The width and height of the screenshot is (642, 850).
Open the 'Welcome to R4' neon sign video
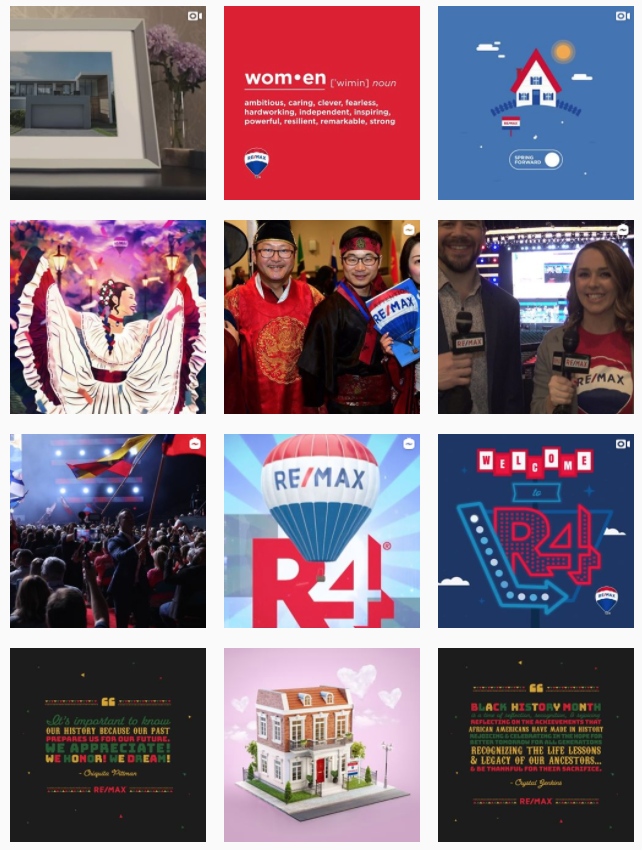tap(535, 531)
